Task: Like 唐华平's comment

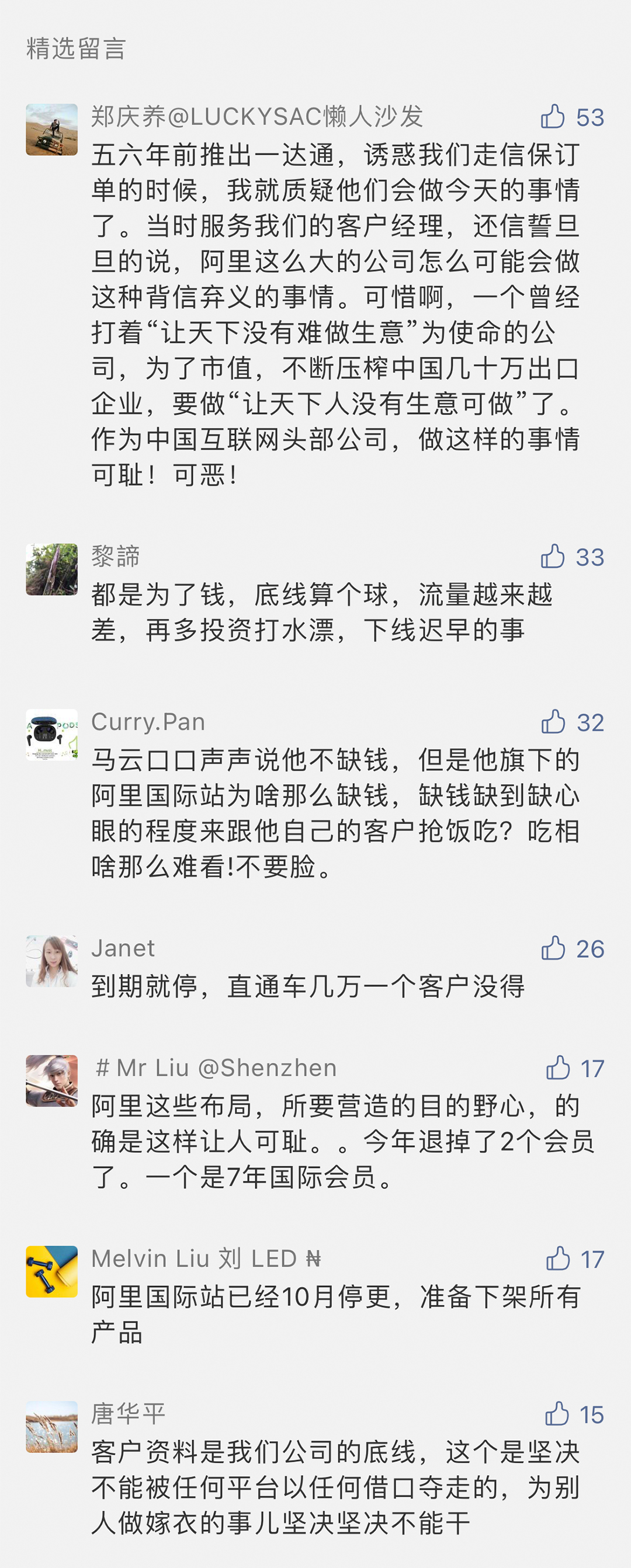Action: [557, 1414]
